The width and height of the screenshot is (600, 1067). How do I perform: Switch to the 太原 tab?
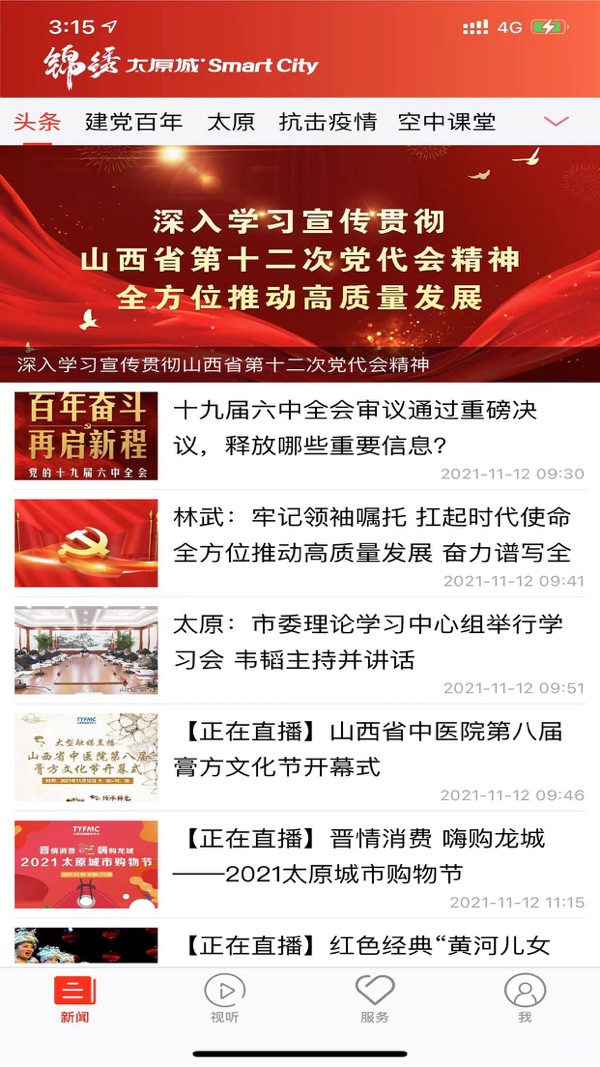click(231, 122)
